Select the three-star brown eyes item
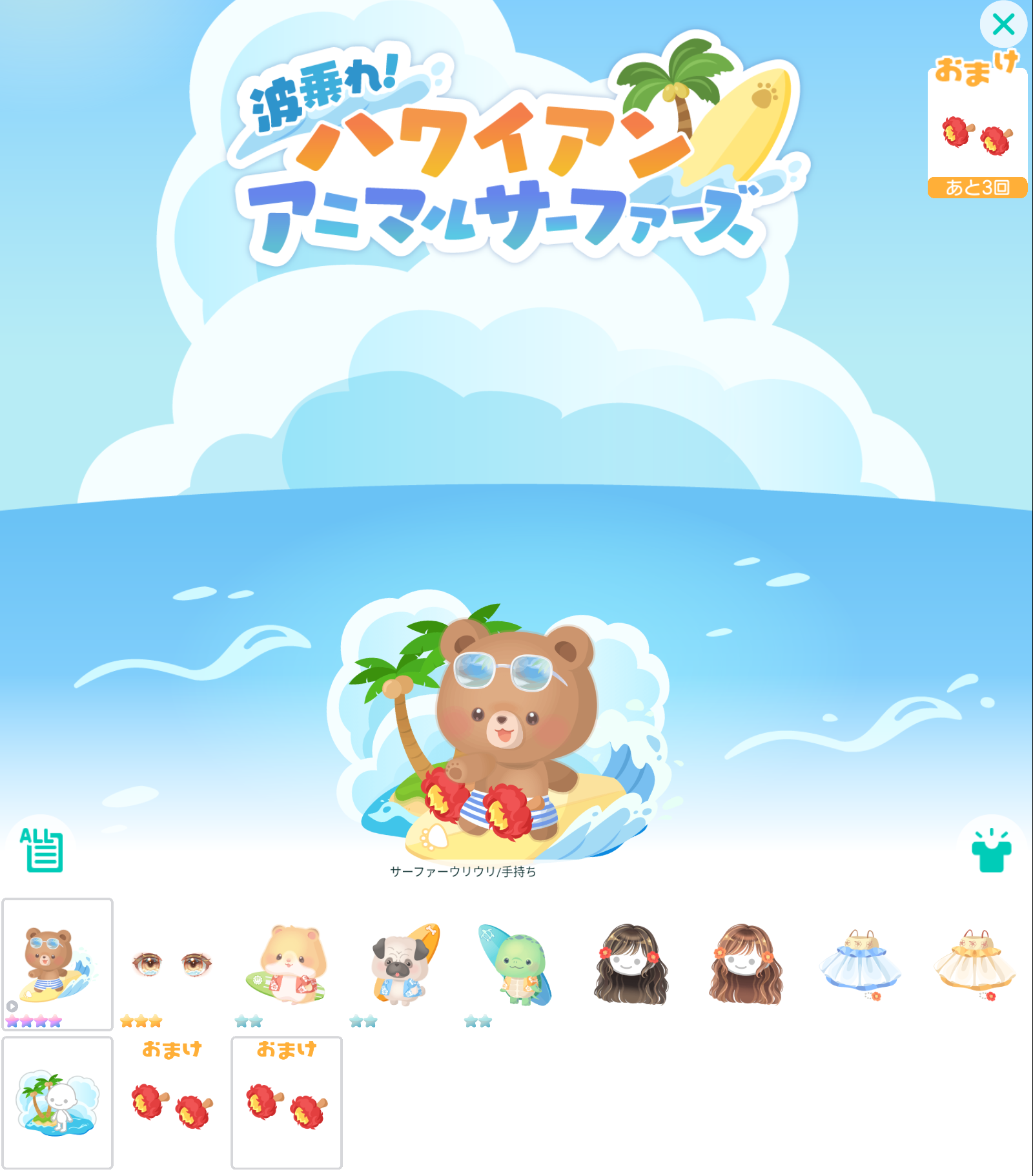The image size is (1033, 1176). point(172,964)
